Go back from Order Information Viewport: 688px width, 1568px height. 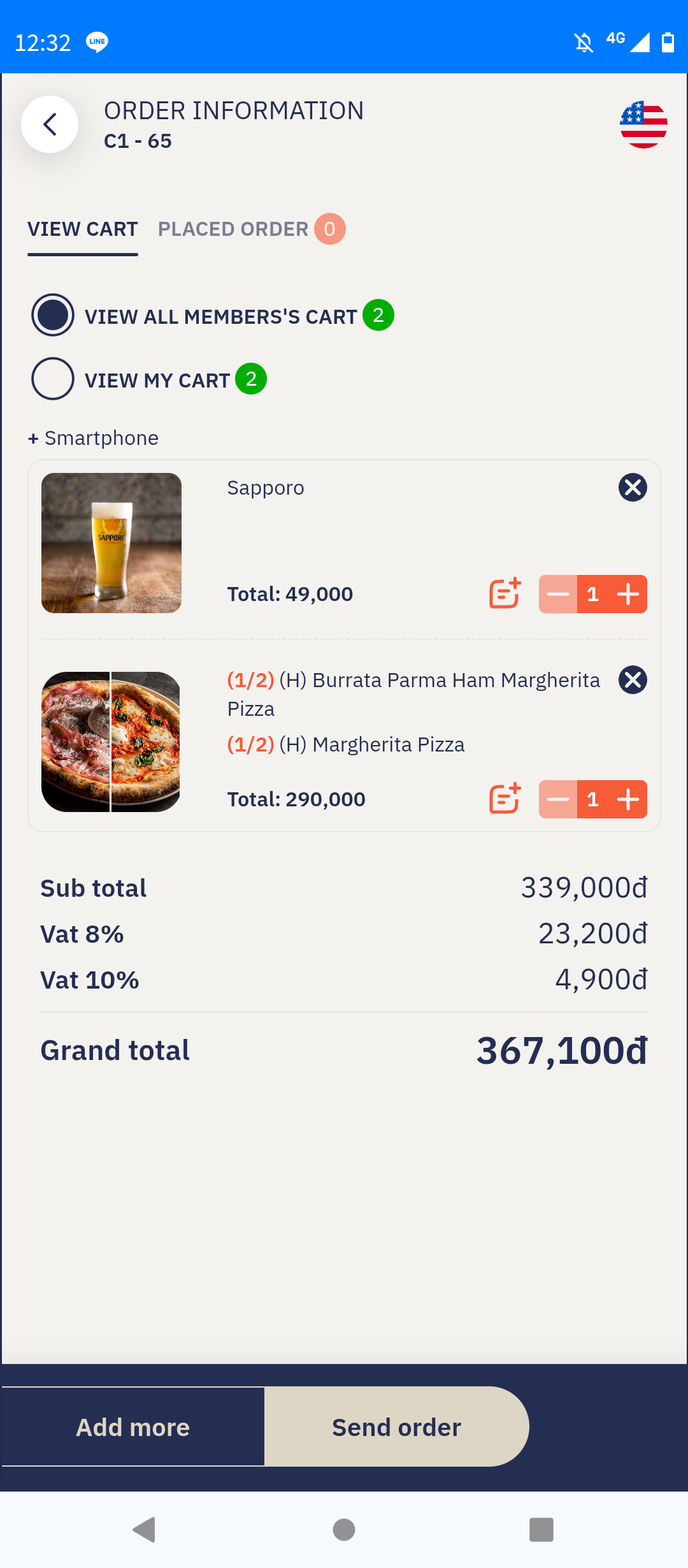click(x=50, y=124)
